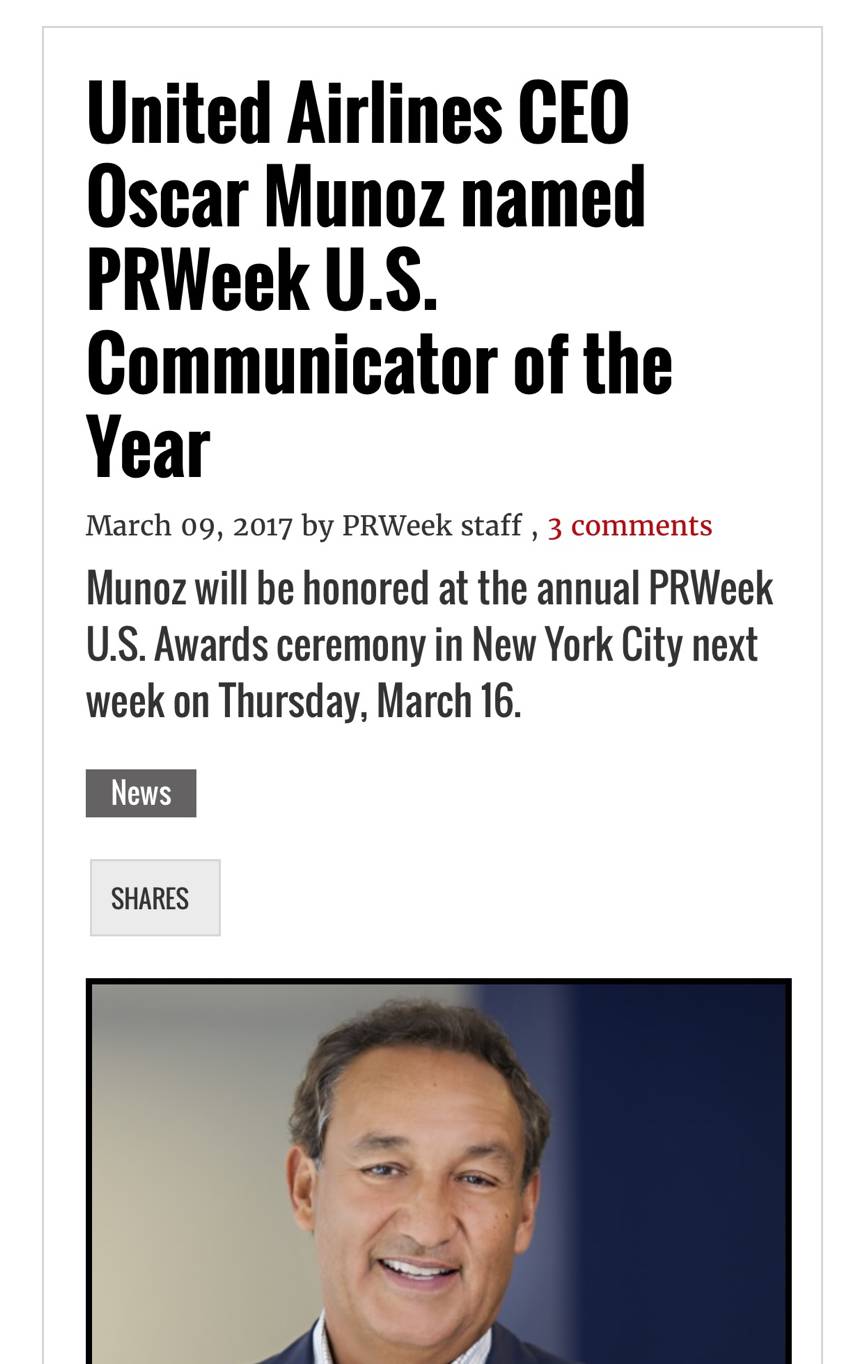Tap the SHARES button
865x1364 pixels.
155,898
